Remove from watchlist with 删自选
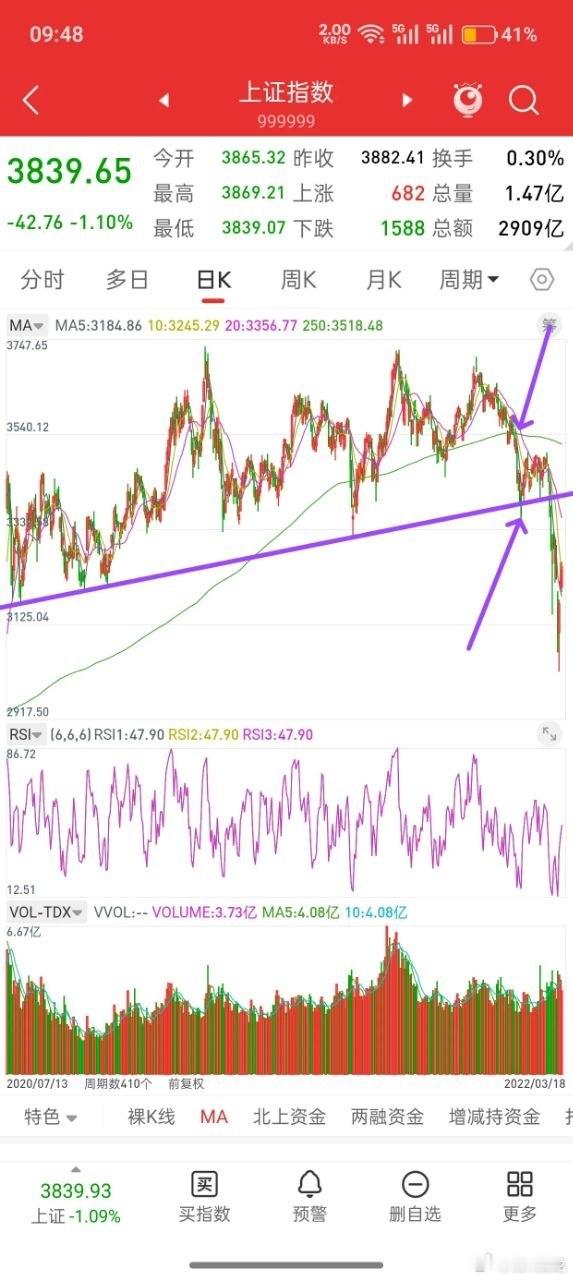Viewport: 573px width, 1280px height. (415, 1198)
